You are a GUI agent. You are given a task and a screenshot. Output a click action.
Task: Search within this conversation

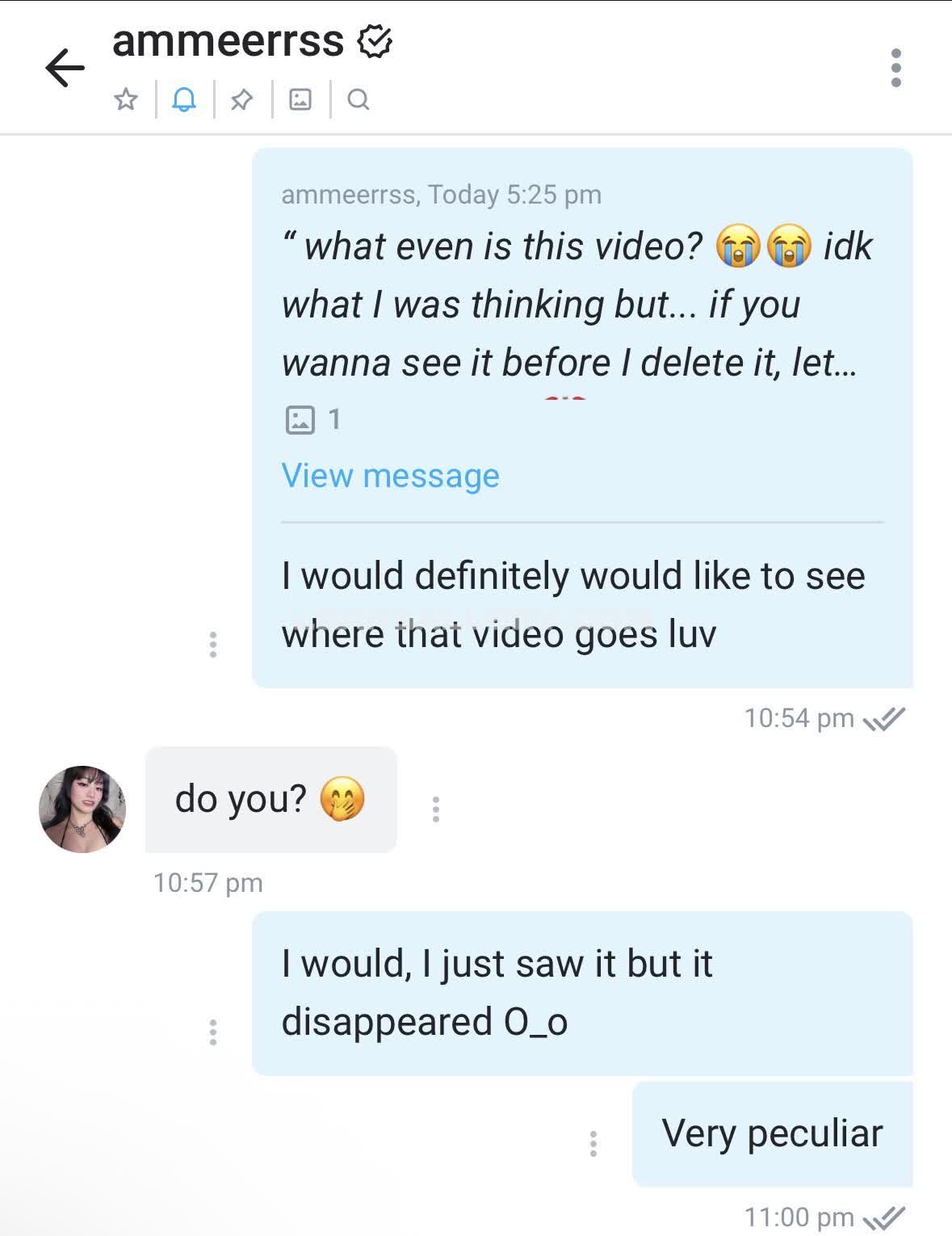click(358, 99)
